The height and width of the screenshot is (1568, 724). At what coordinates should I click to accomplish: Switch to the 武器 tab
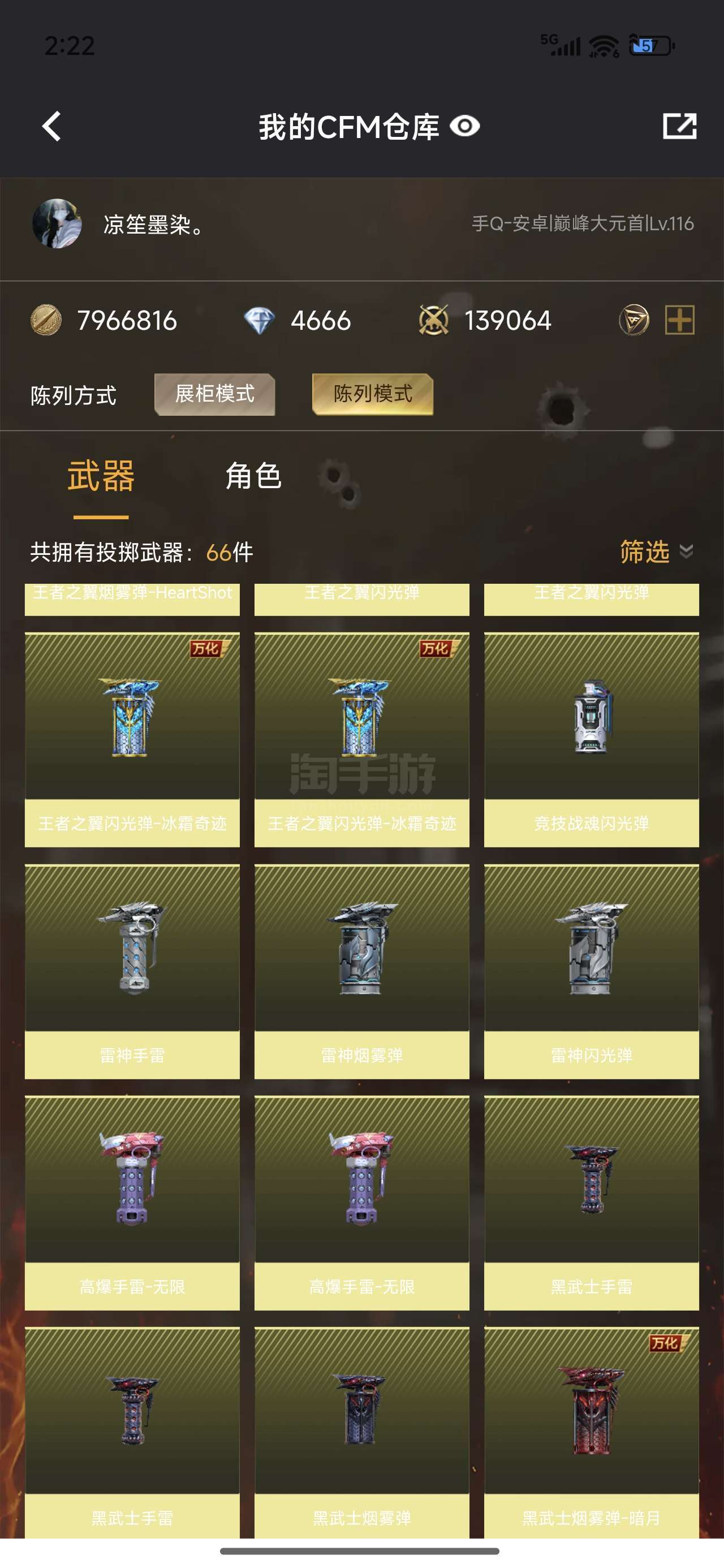pos(101,475)
